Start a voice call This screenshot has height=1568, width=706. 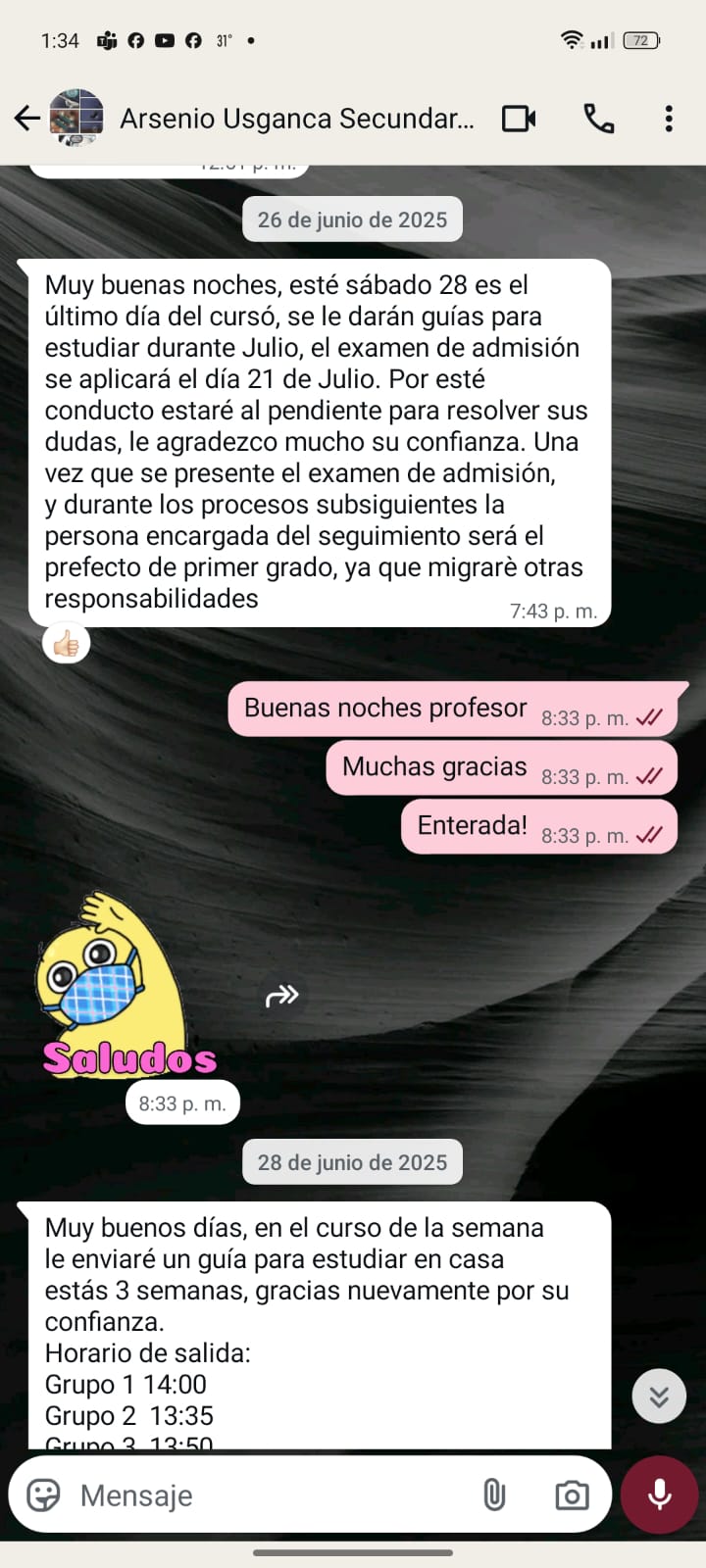598,119
